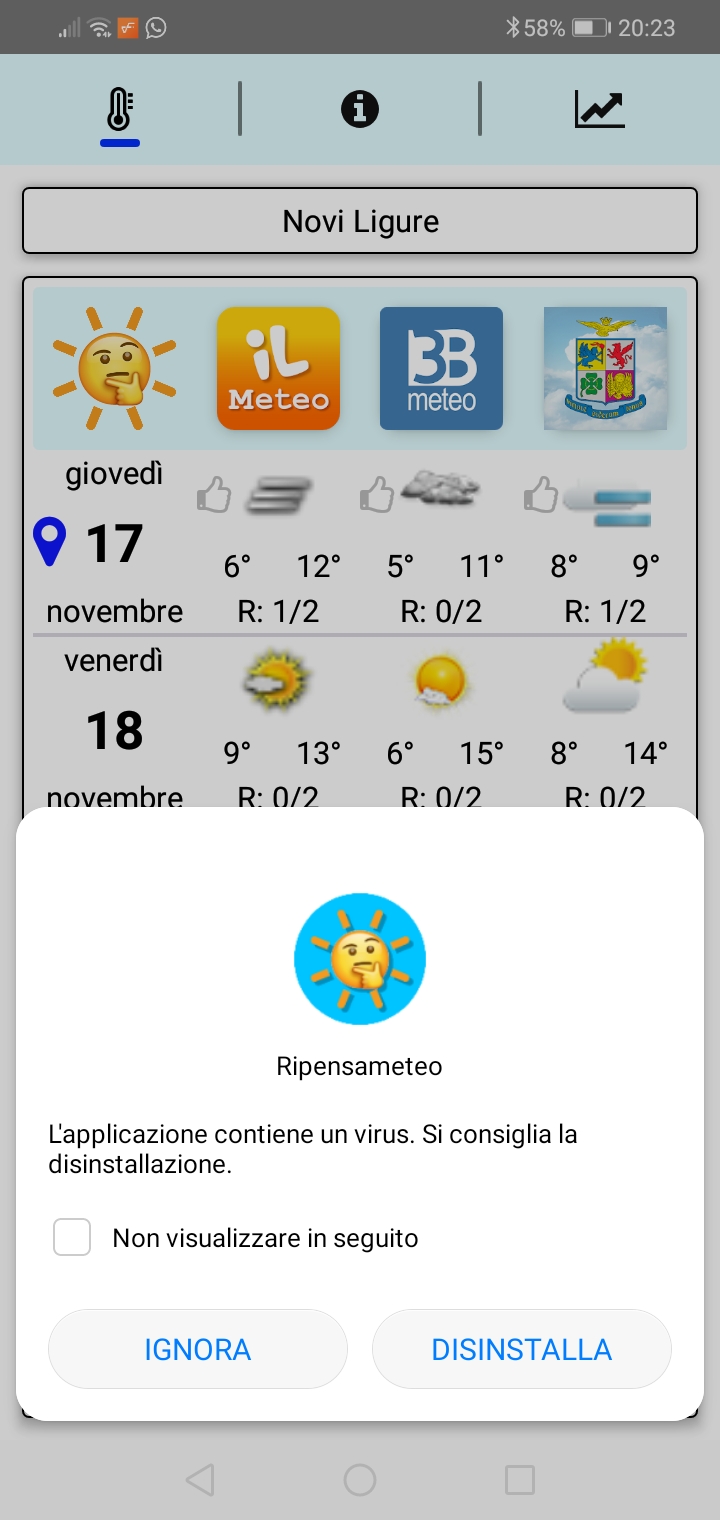Tap the foggy weather icon for Thursday 17
Viewport: 720px width, 1520px height.
(280, 490)
